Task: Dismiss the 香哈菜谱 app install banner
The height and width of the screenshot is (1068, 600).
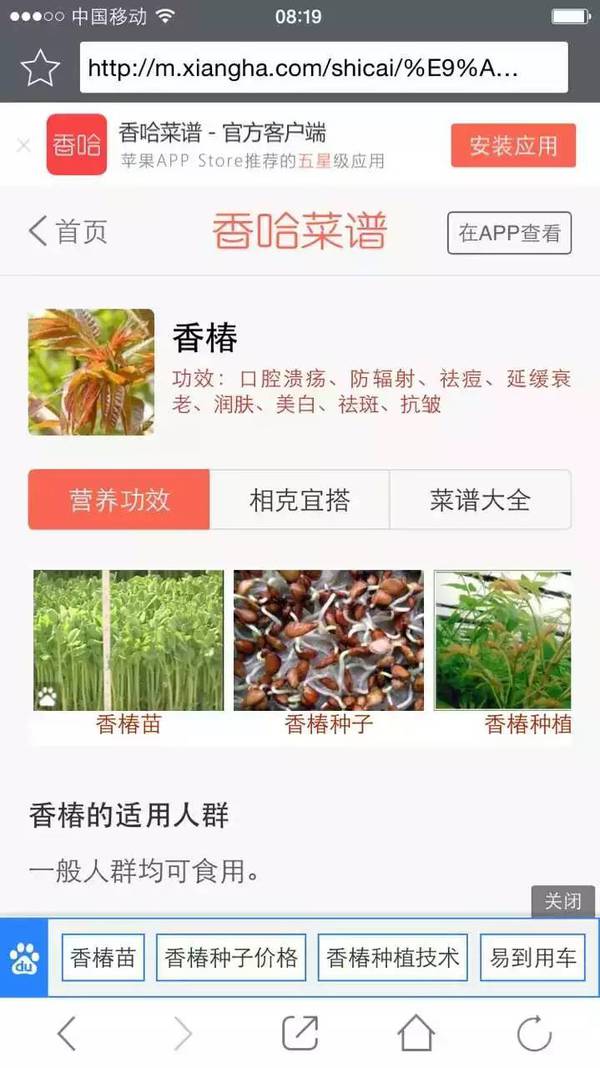Action: (x=24, y=145)
